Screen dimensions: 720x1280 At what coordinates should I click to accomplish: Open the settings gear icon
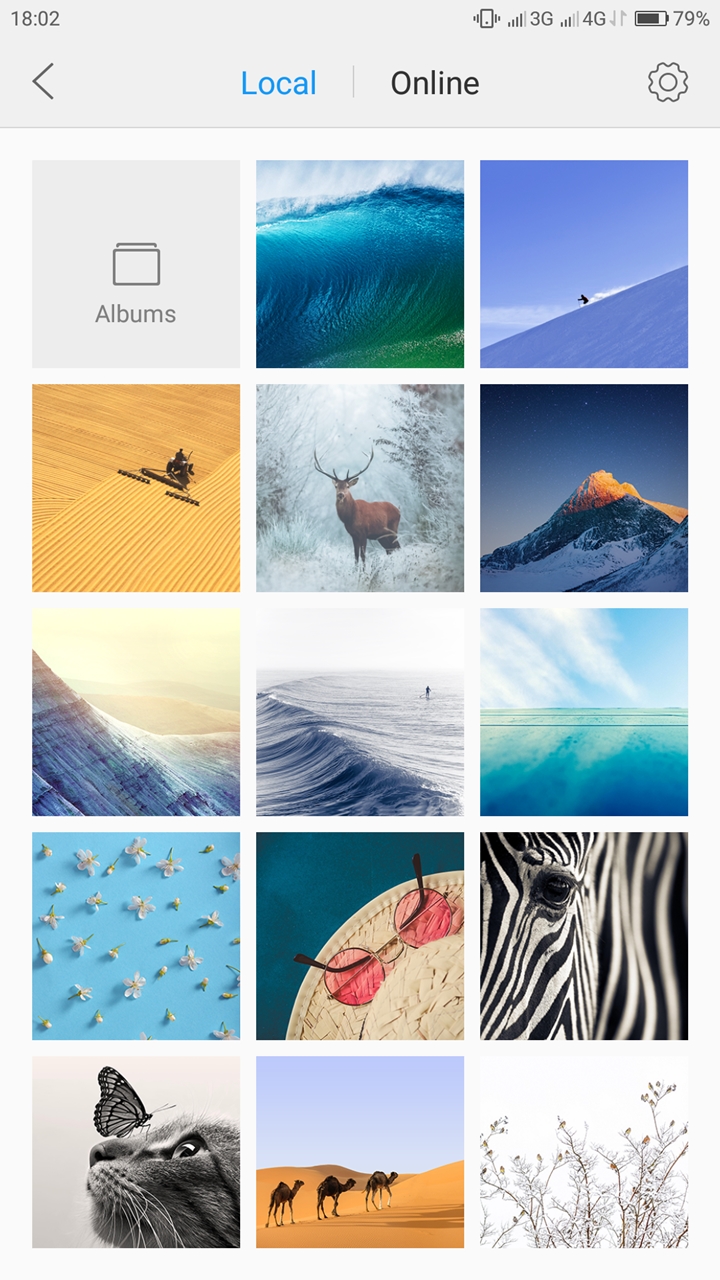pyautogui.click(x=668, y=82)
